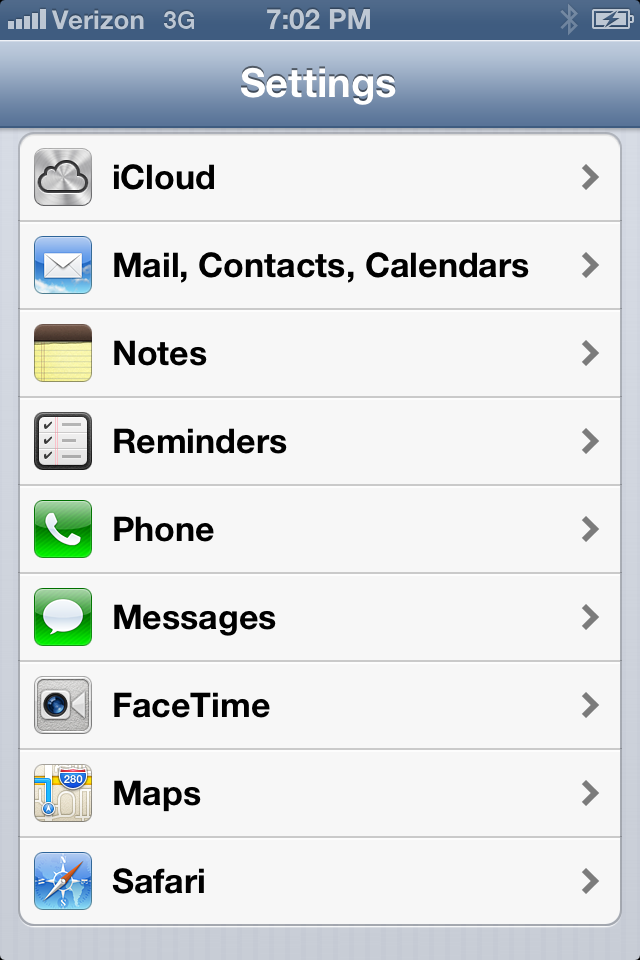Open Safari settings
The image size is (640, 960).
pos(320,882)
